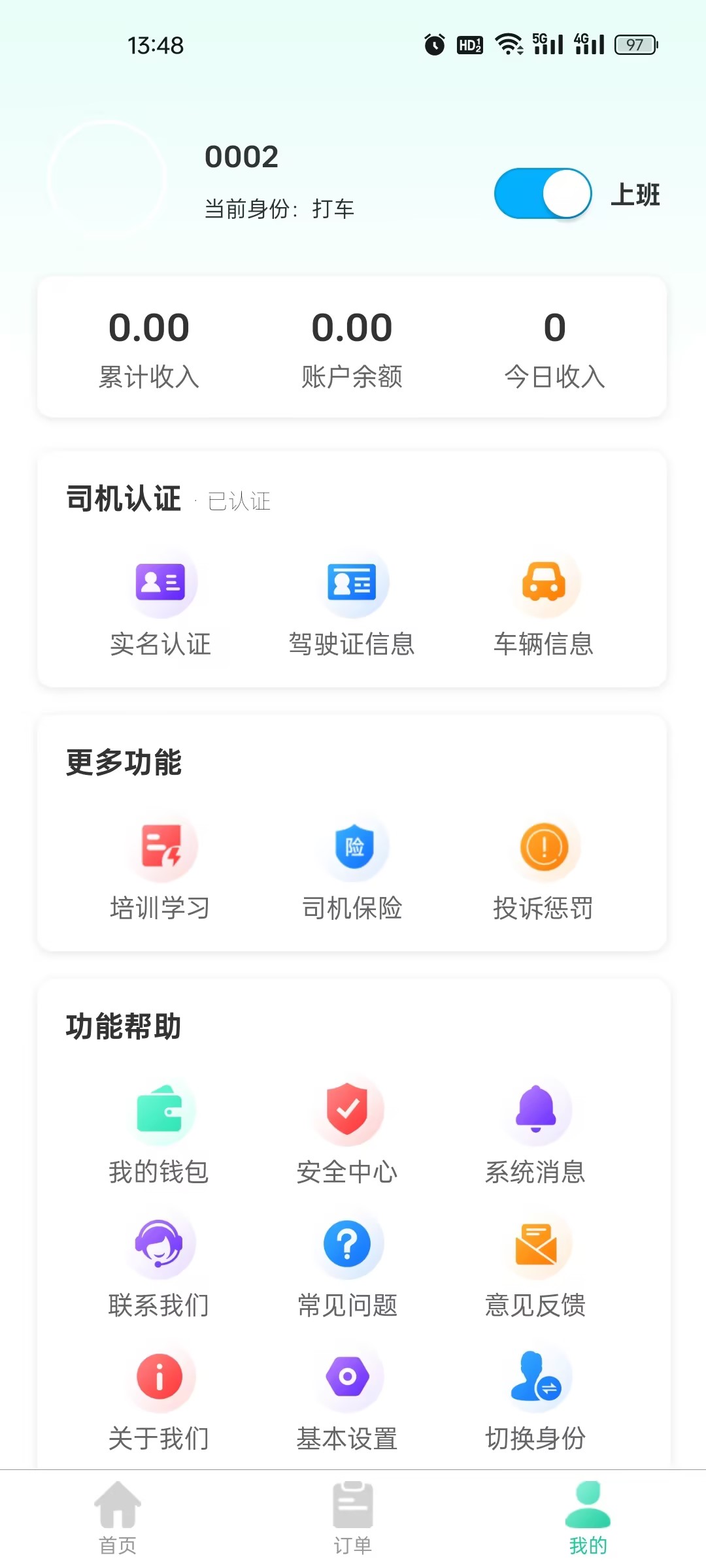Open 实名认证 real-name verification
The height and width of the screenshot is (1568, 706).
point(160,602)
